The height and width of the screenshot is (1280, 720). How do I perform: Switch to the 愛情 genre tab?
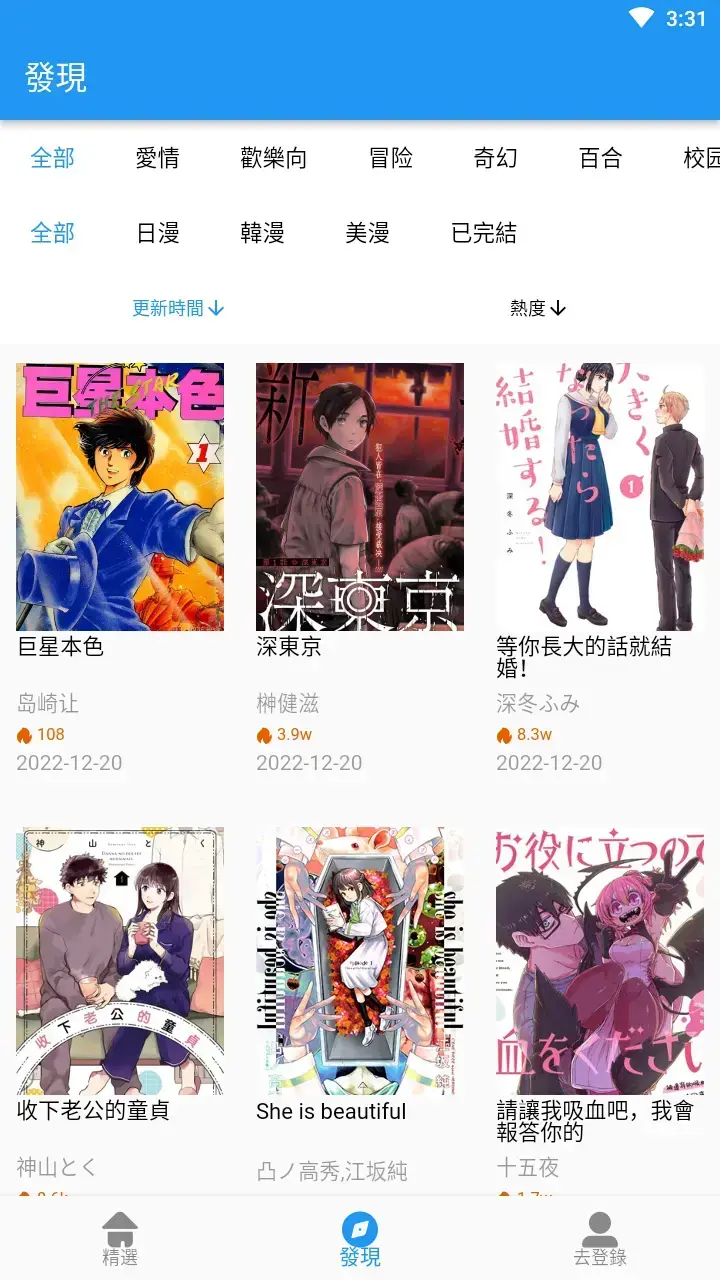[159, 158]
